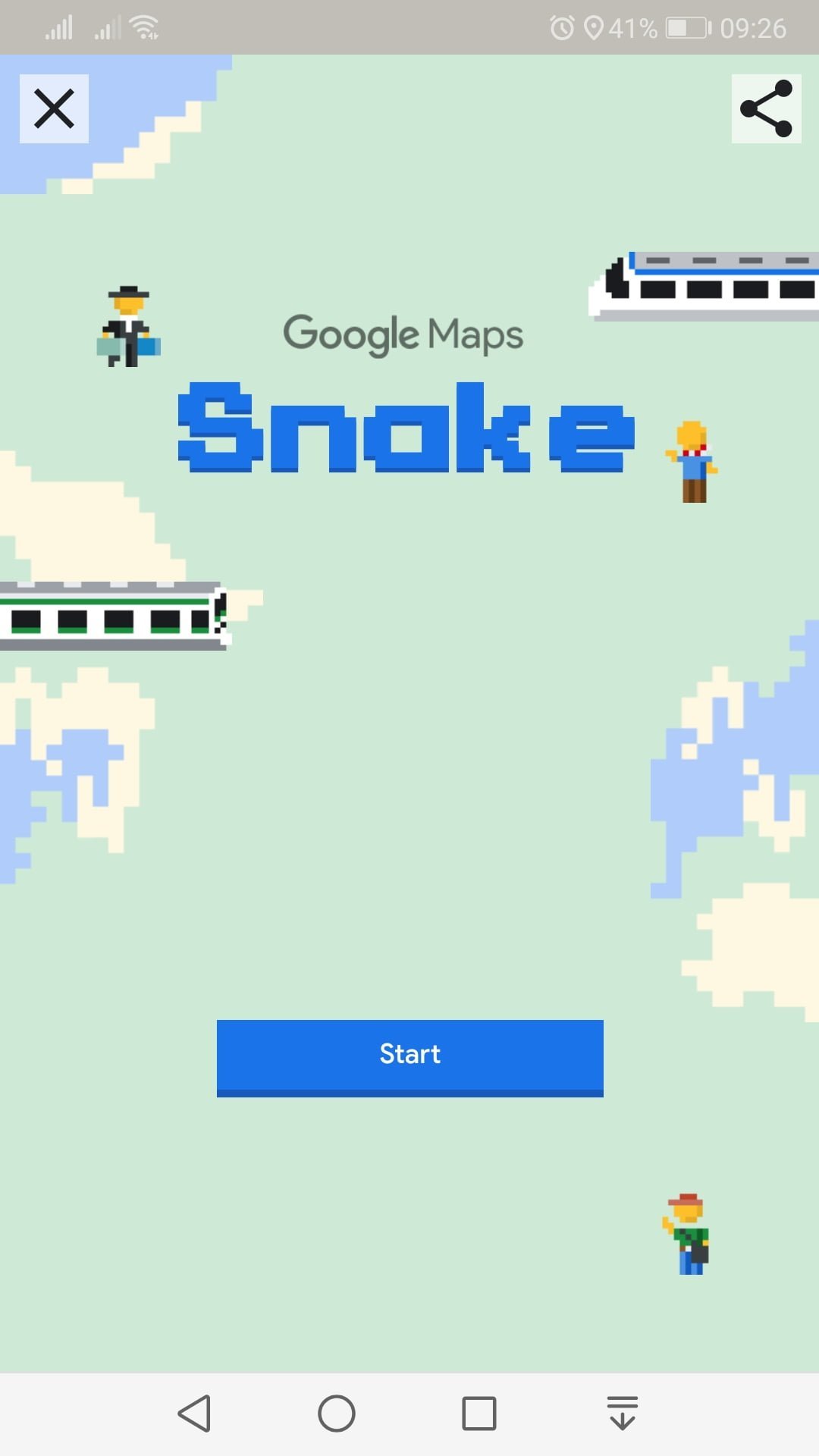The height and width of the screenshot is (1456, 819).
Task: Go to the home screen
Action: coord(337,1414)
